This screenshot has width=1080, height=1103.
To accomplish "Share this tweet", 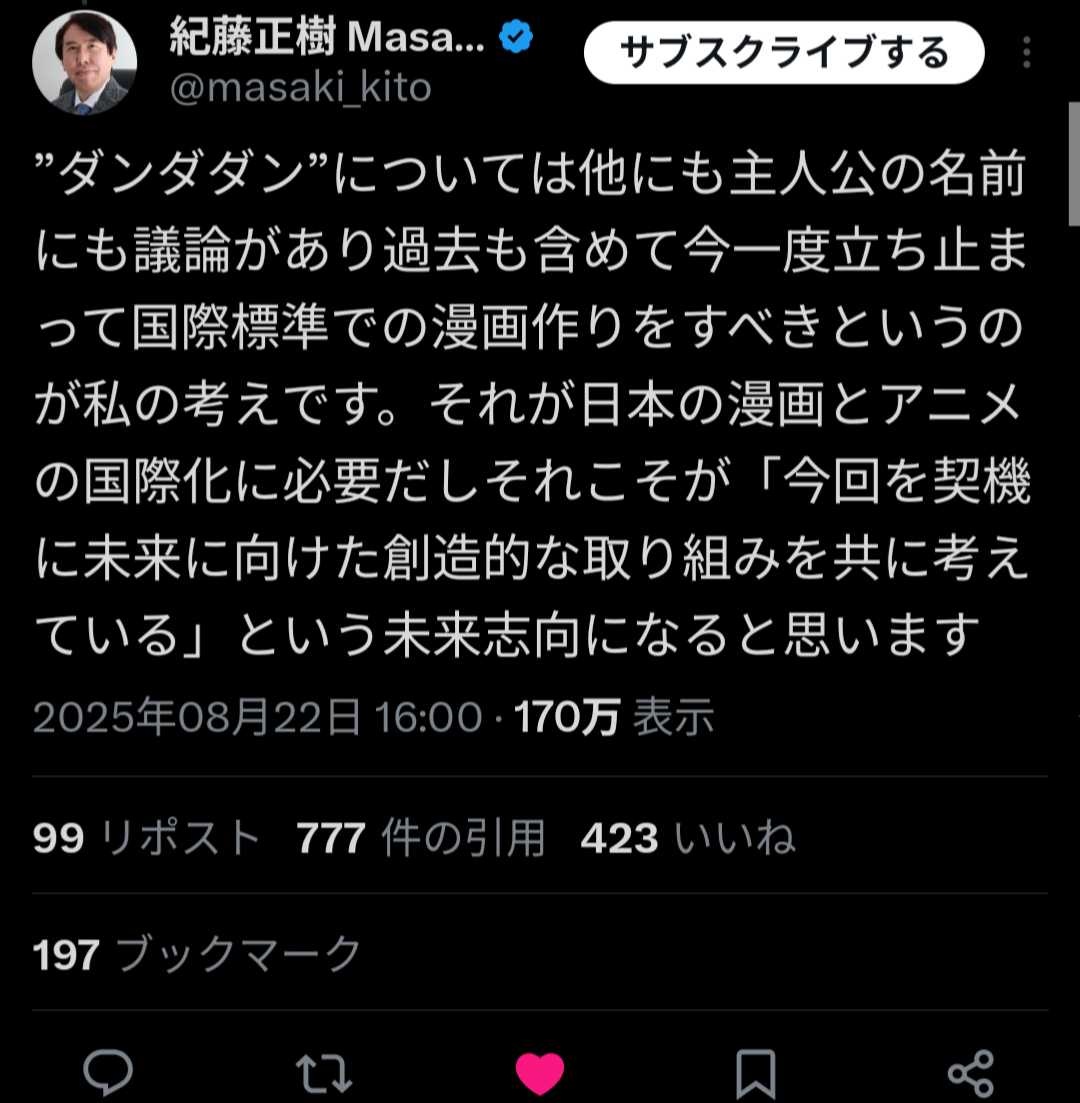I will click(x=970, y=1074).
